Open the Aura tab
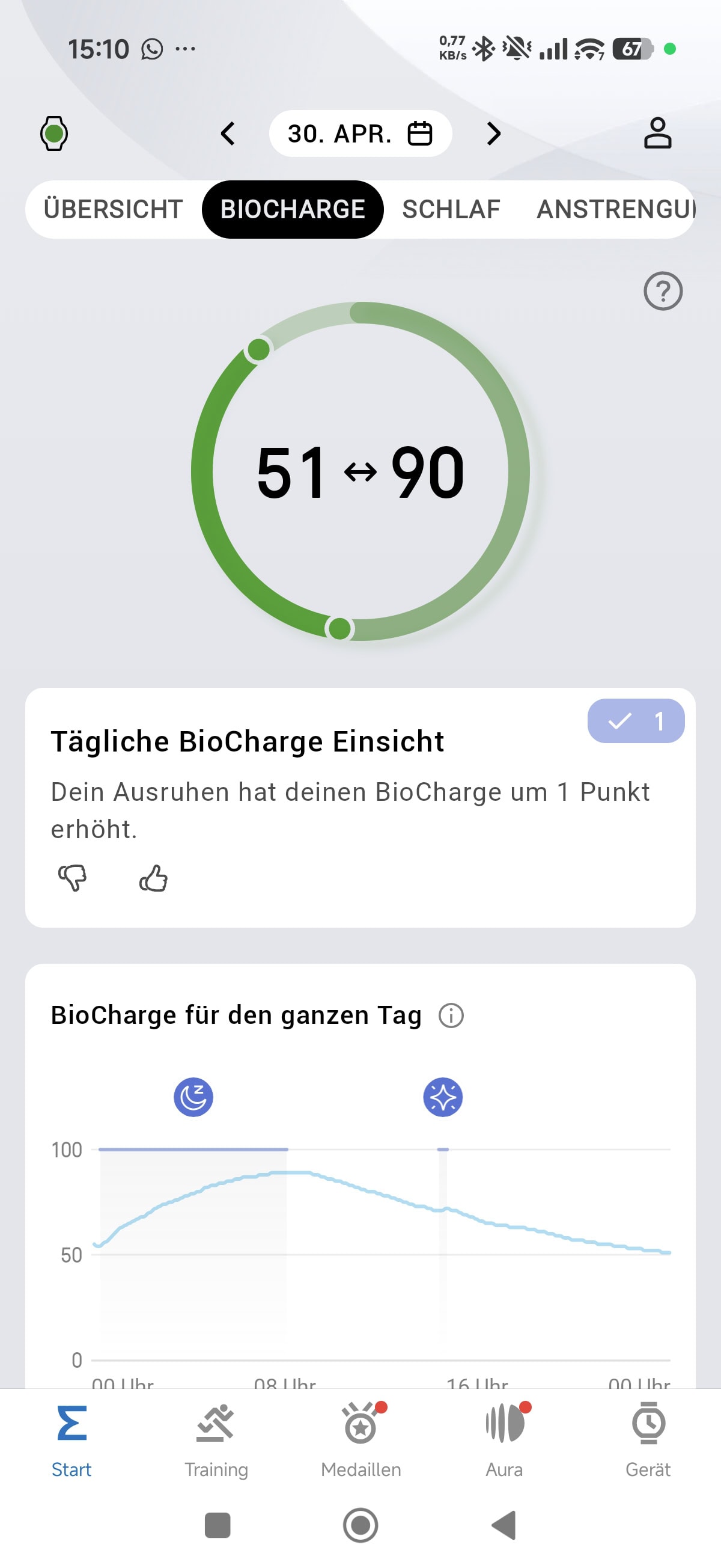 504,1439
